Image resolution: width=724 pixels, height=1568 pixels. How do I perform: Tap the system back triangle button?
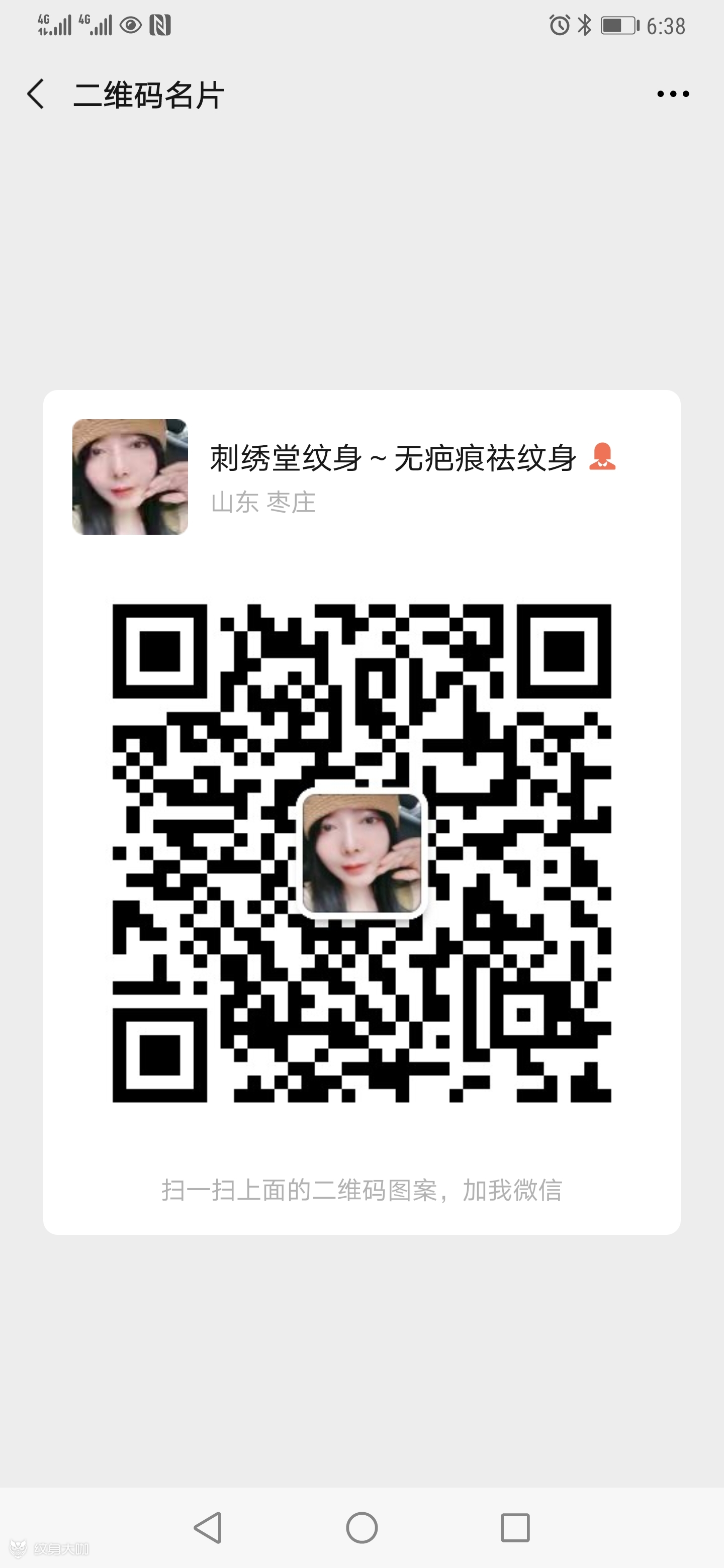208,1527
